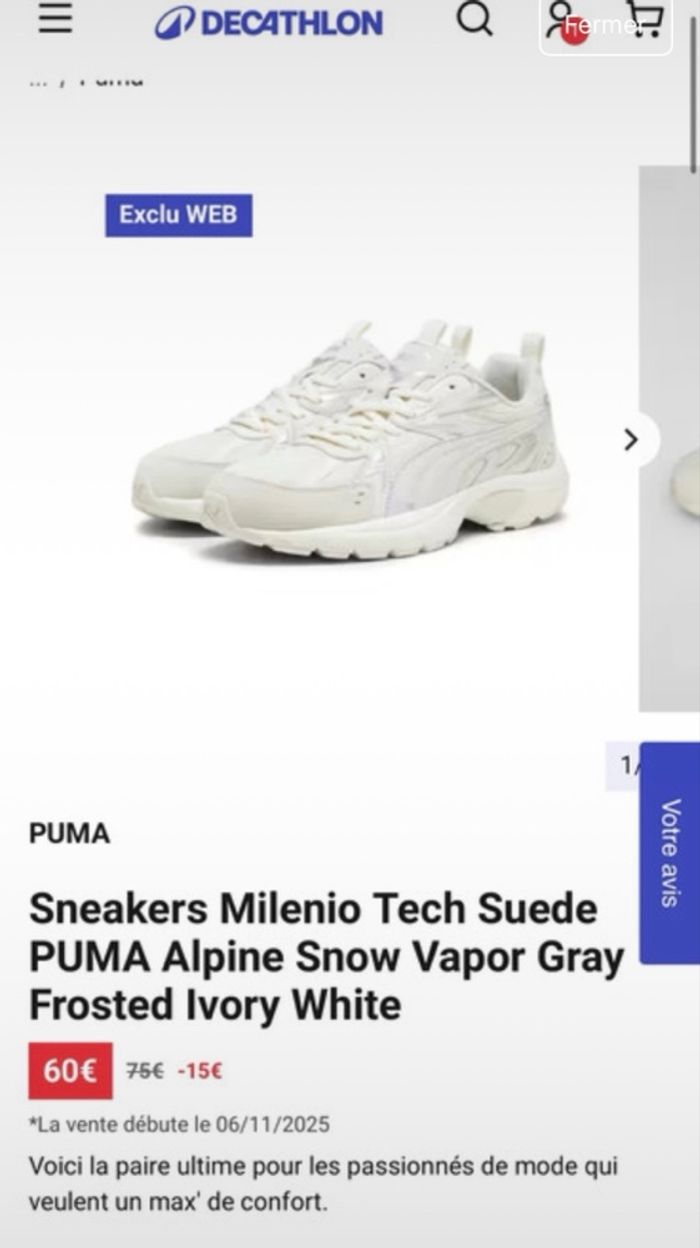
Task: Open the search magnifier
Action: 475,21
